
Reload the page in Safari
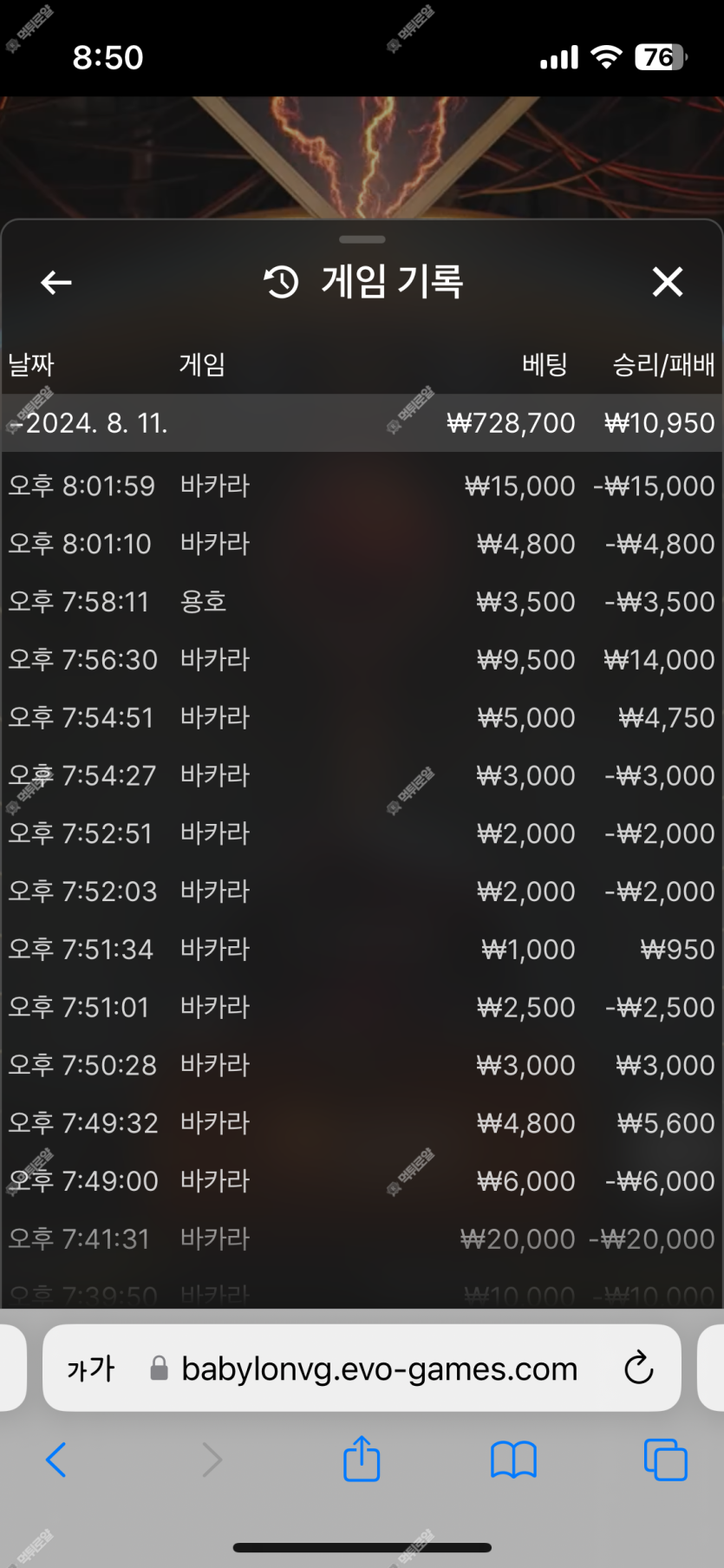[x=638, y=1368]
